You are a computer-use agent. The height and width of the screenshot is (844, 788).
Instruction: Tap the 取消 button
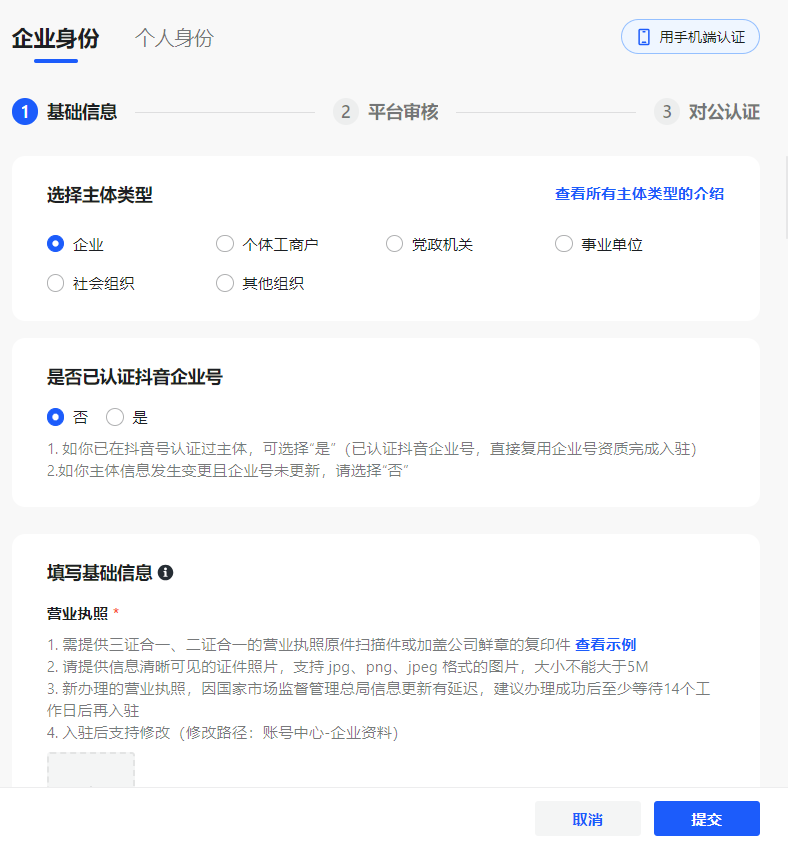587,819
